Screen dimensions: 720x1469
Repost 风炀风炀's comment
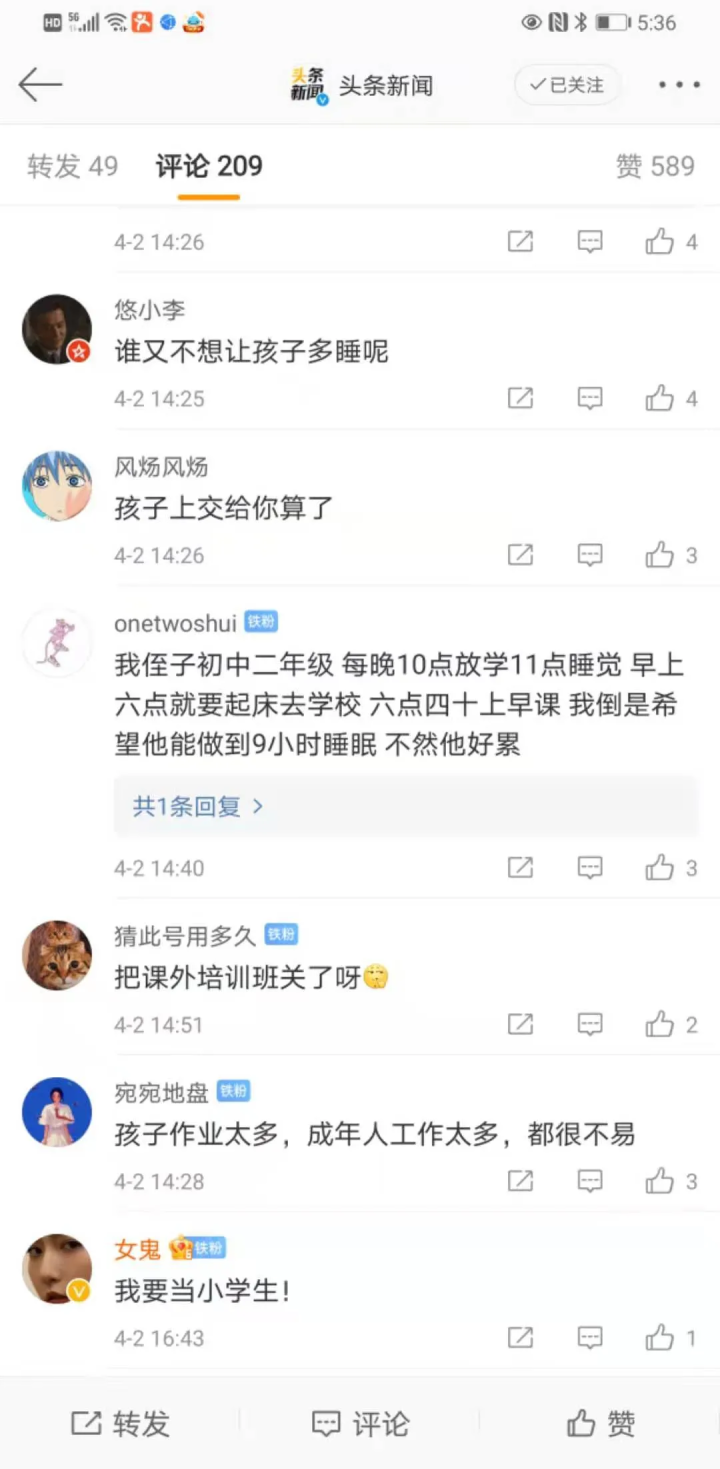(520, 555)
